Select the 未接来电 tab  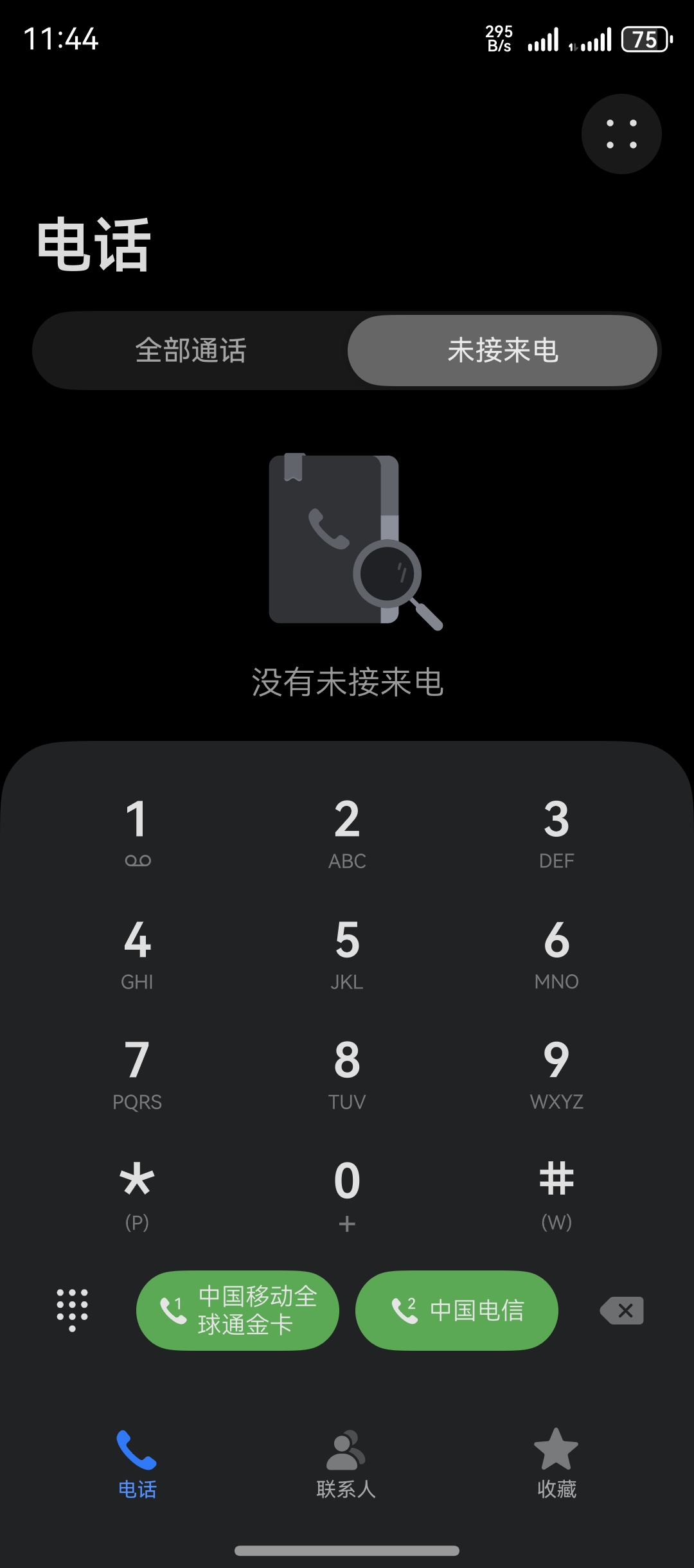click(x=503, y=351)
